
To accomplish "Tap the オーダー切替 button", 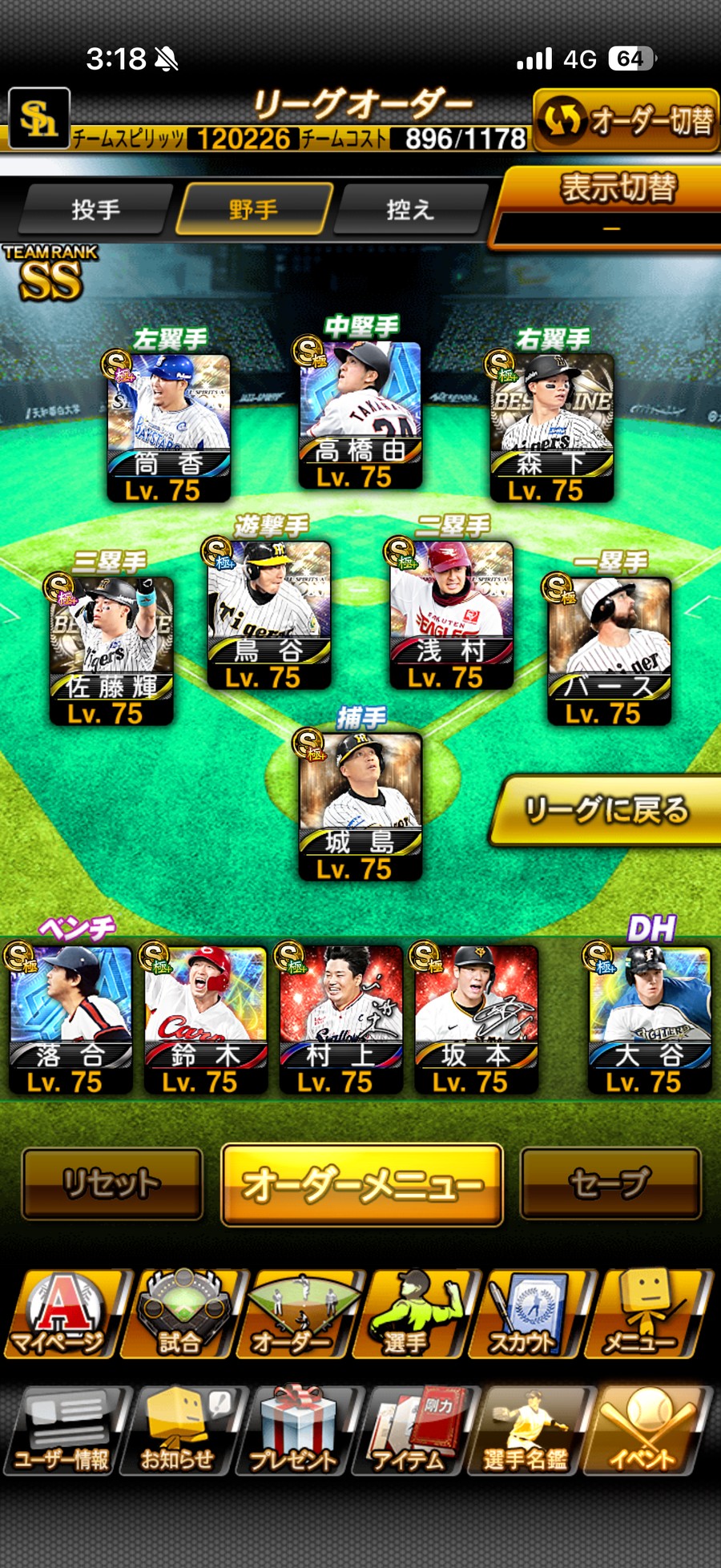I will (626, 120).
